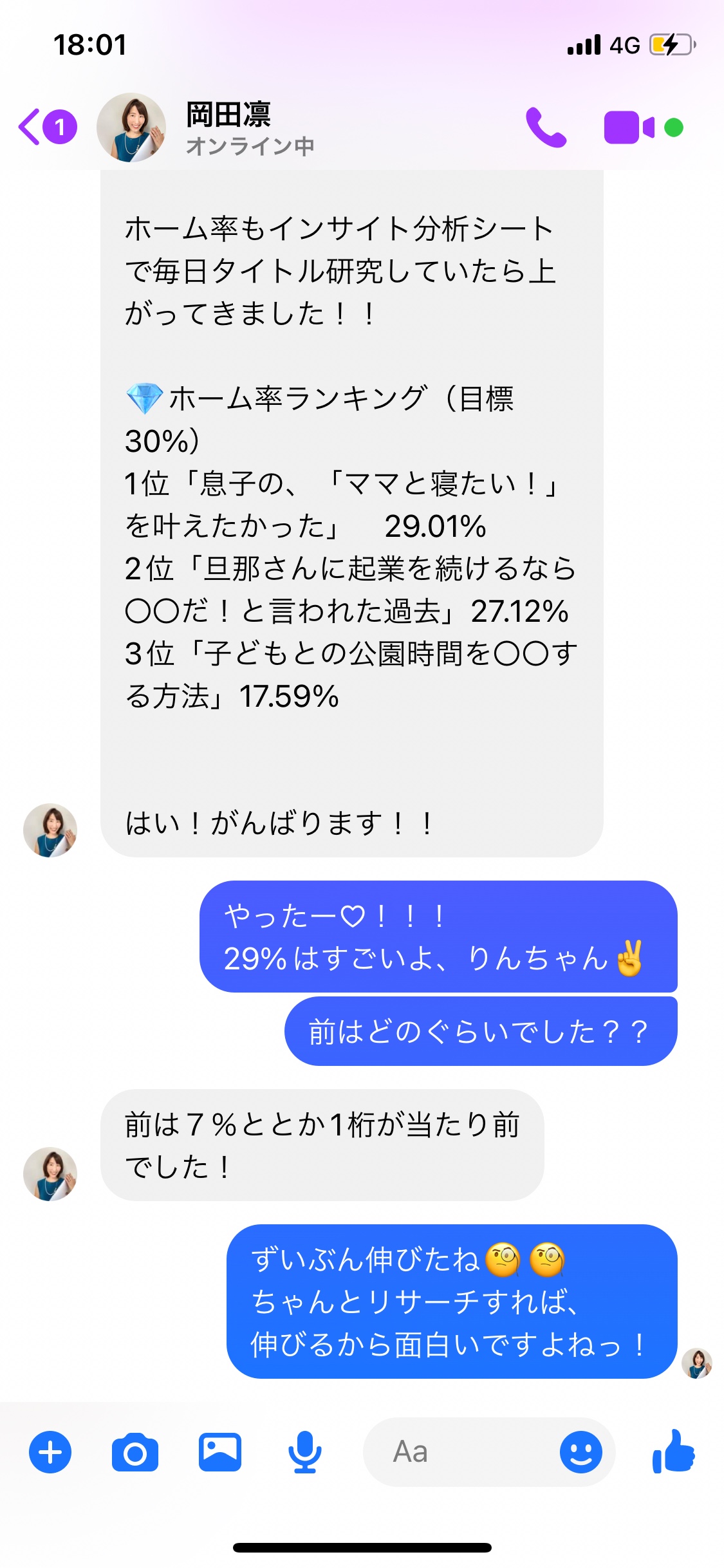Send a thumbs-up like
This screenshot has height=1568, width=724.
674,1452
